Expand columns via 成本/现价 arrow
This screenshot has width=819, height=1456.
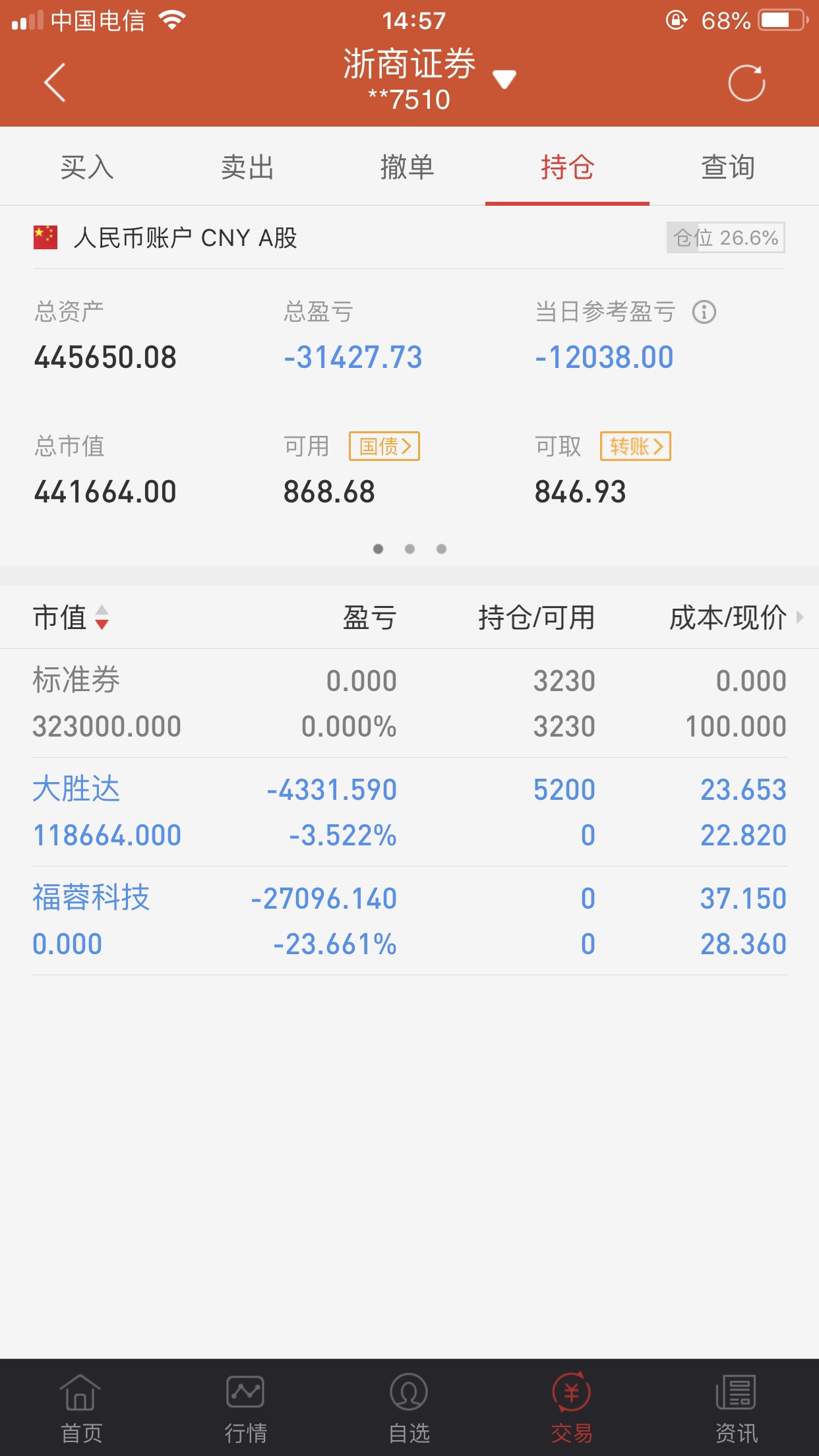800,617
